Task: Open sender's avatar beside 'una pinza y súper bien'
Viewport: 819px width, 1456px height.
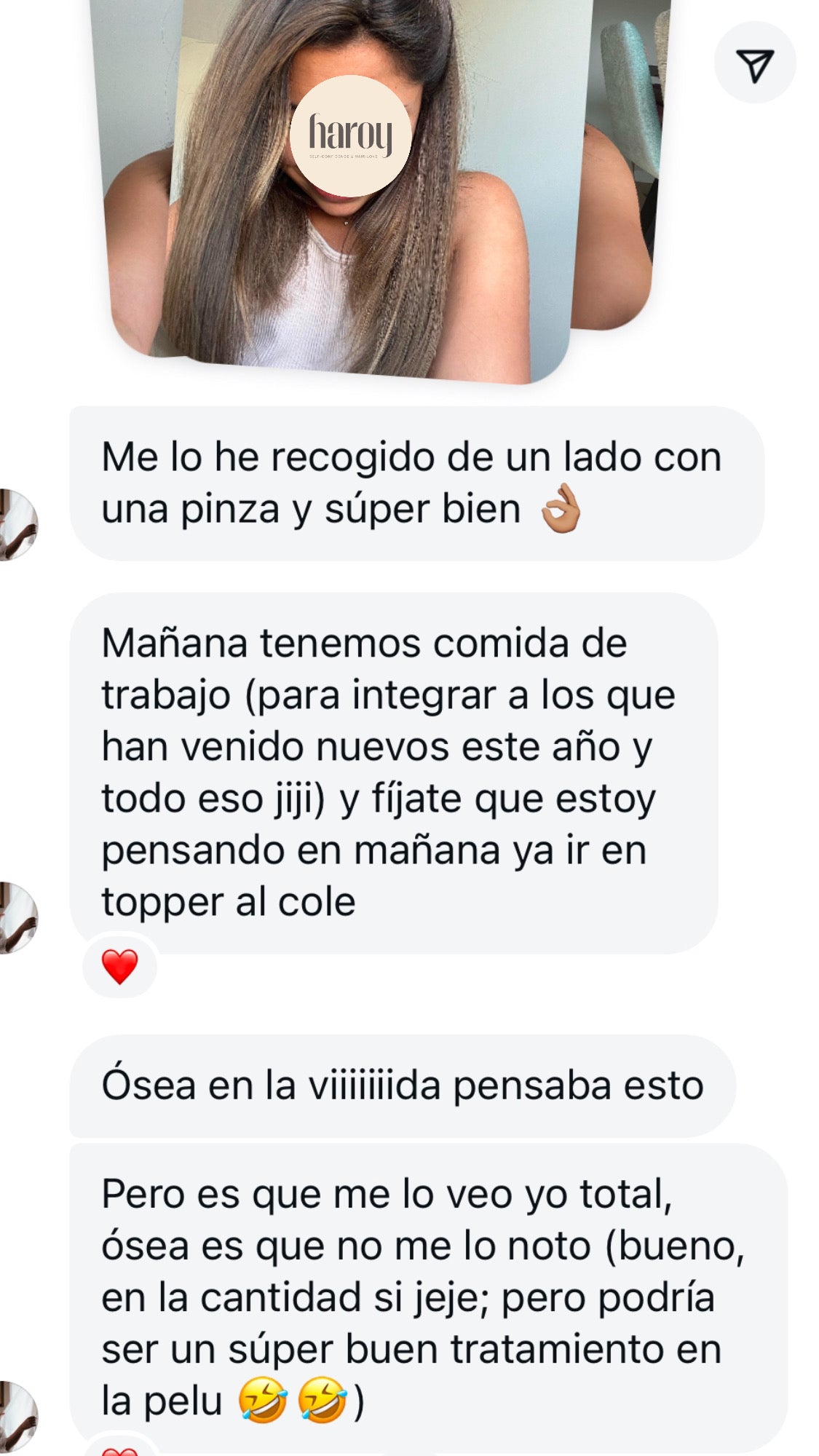Action: click(17, 525)
